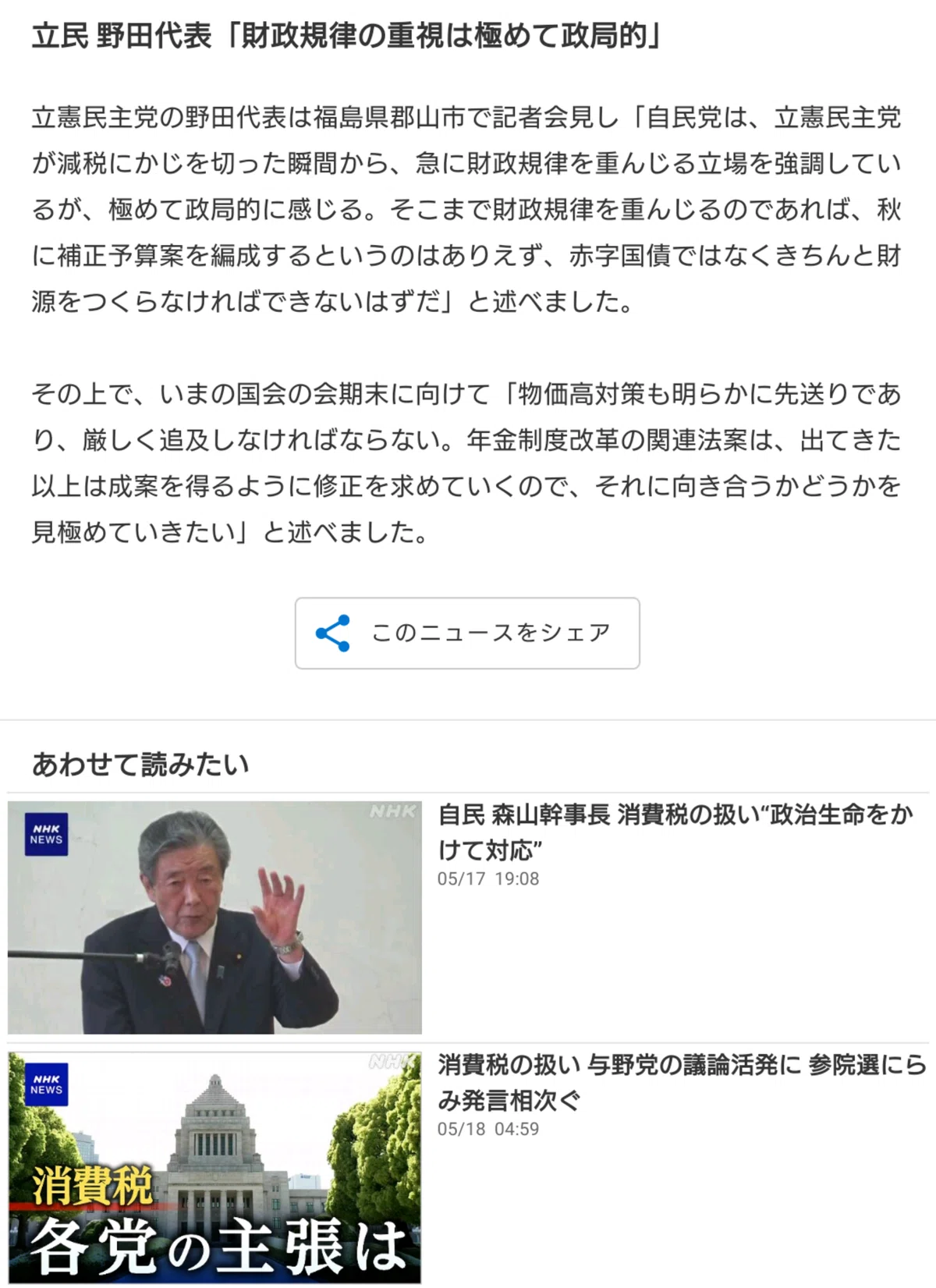The width and height of the screenshot is (936, 1288).
Task: Tap the このニュースをシェア share button
Action: [467, 633]
